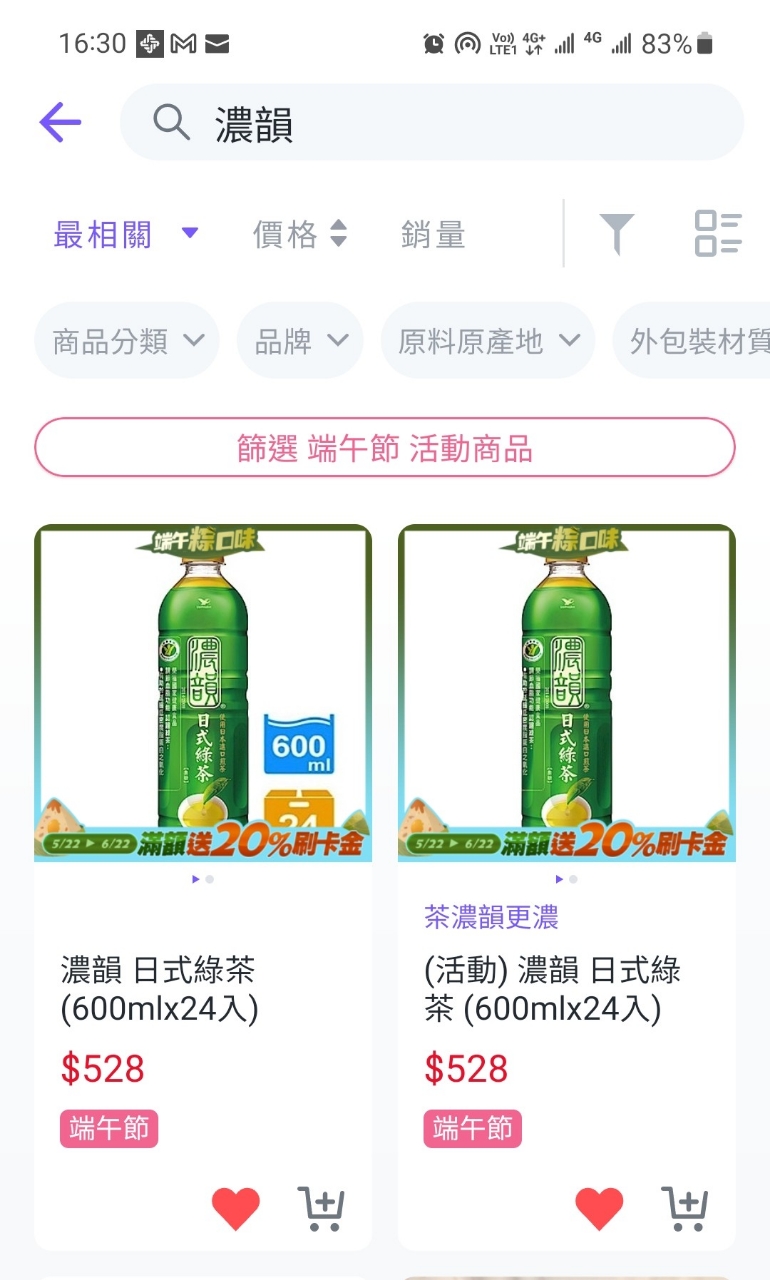Image resolution: width=770 pixels, height=1280 pixels.
Task: Expand the 原料原產地 filter chip
Action: point(488,341)
